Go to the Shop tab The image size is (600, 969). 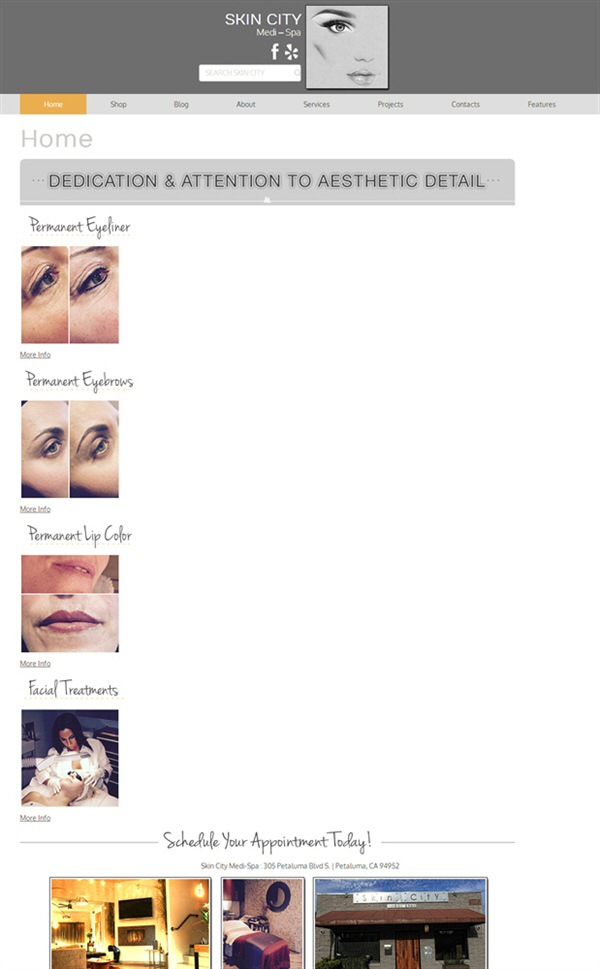119,104
